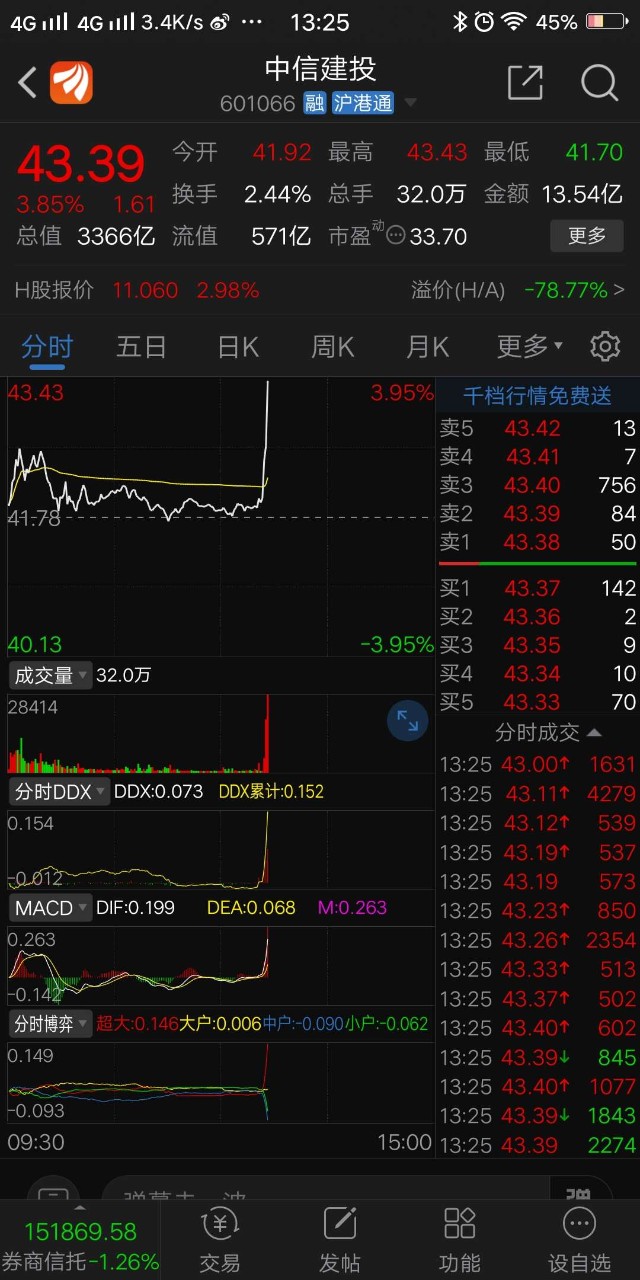The height and width of the screenshot is (1280, 640).
Task: Open the 千档行情免费送 offer
Action: pos(537,396)
